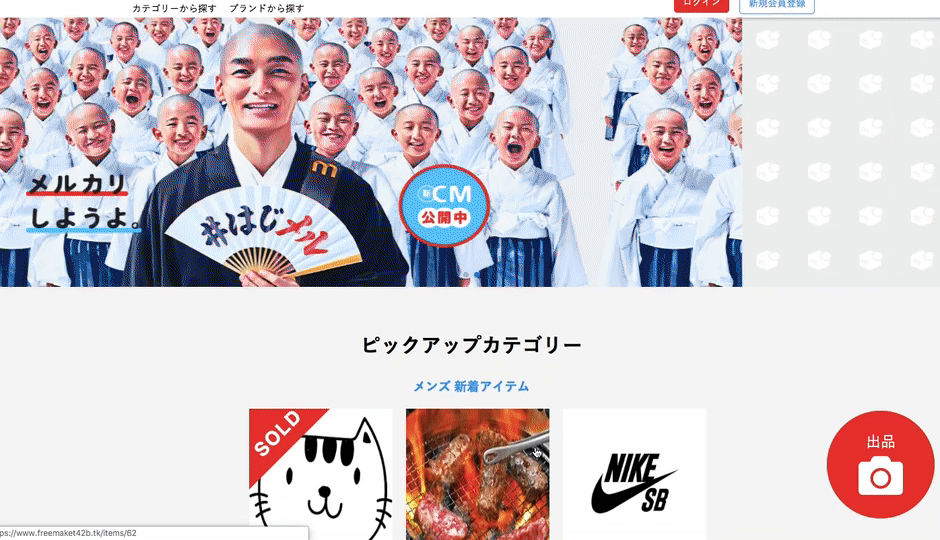Open ブランドから探す menu

[x=267, y=8]
